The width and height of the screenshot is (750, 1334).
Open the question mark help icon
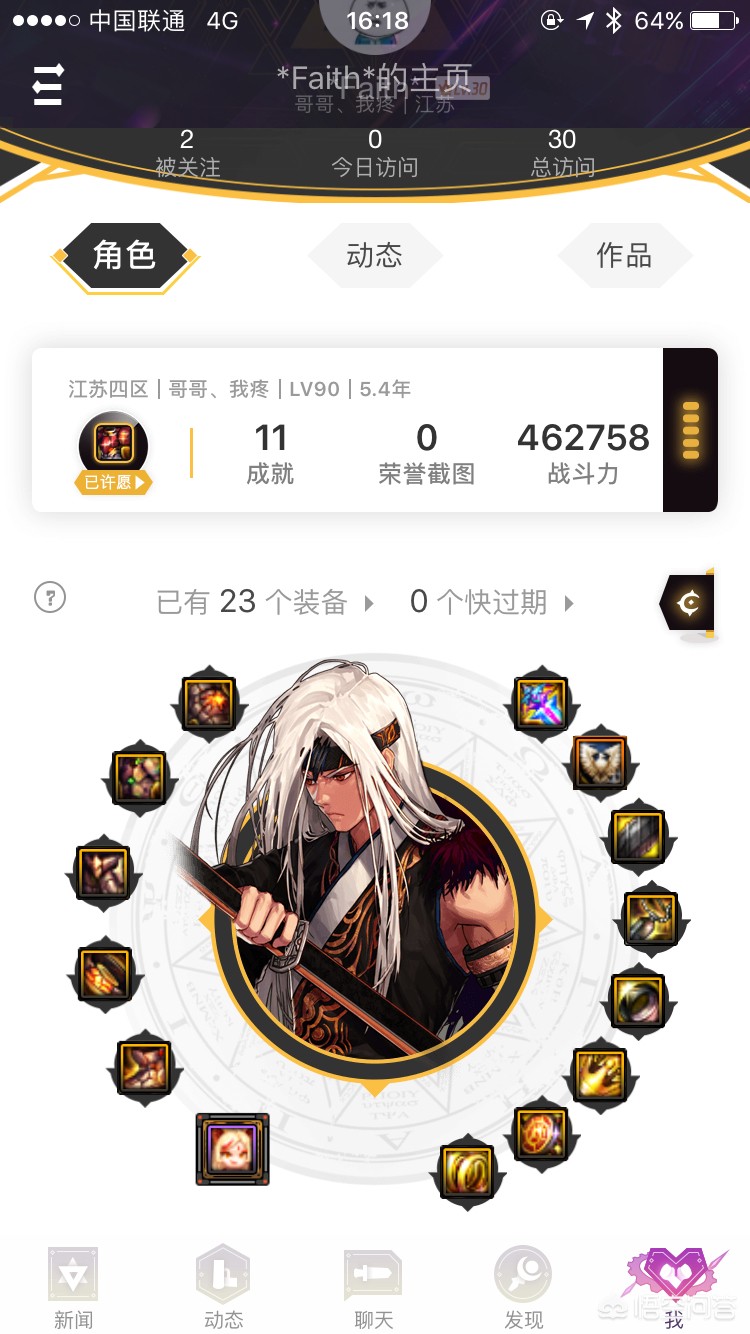50,598
